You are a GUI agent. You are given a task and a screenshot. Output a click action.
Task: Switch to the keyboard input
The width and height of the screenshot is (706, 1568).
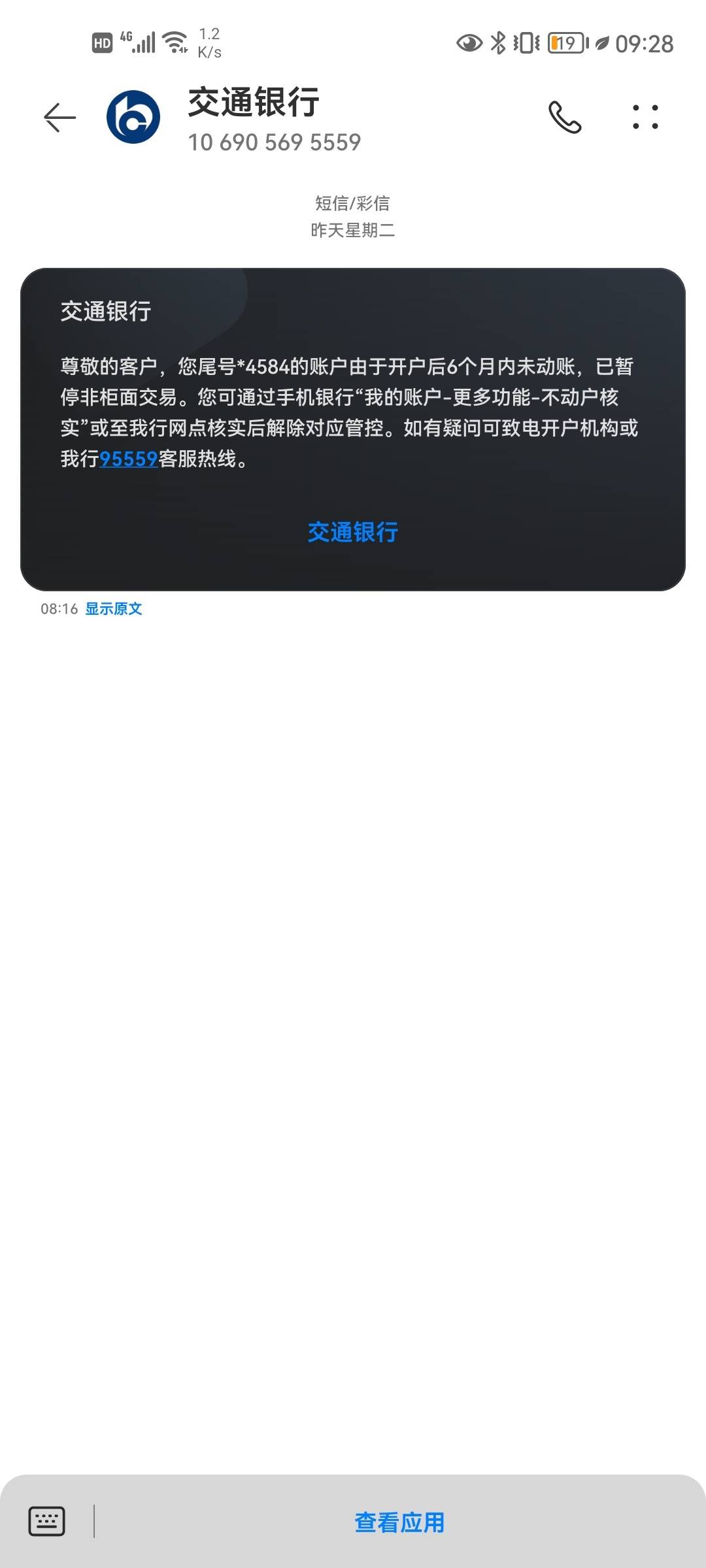click(x=47, y=1521)
